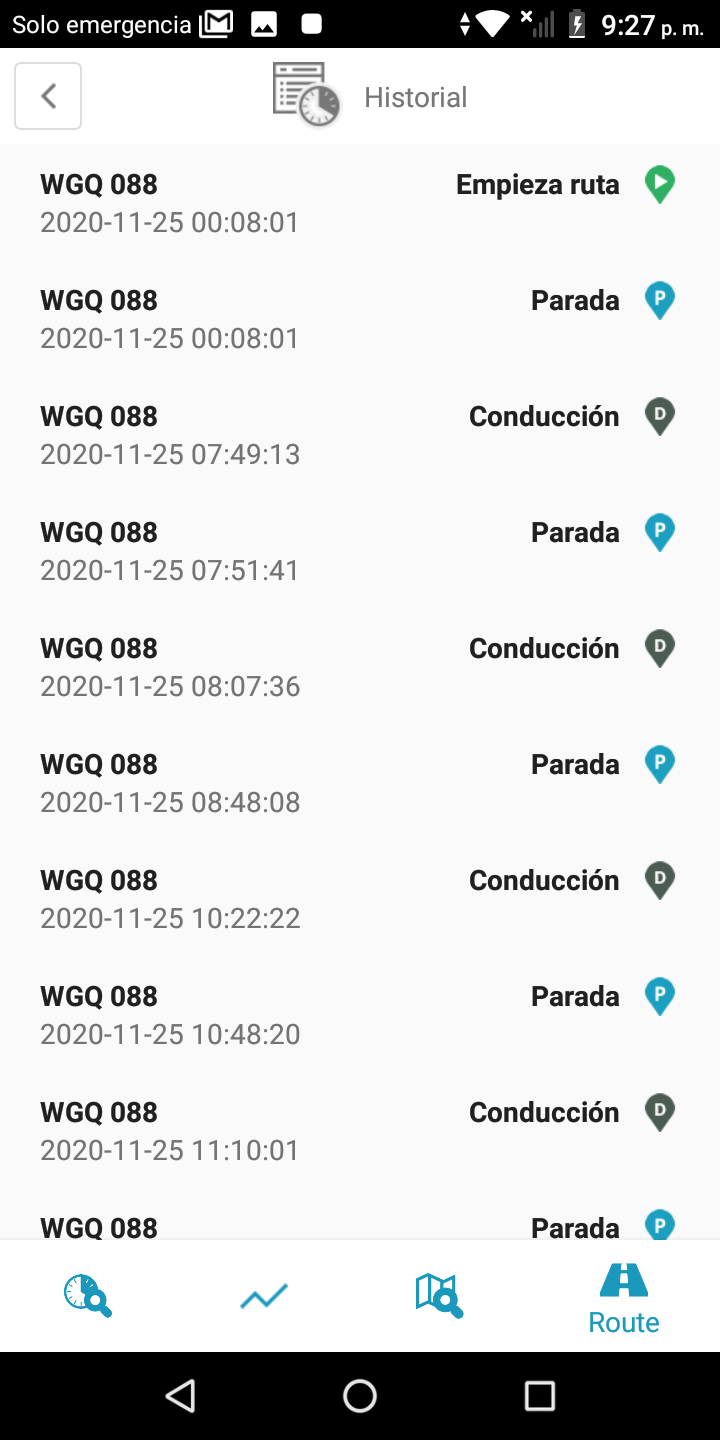Image resolution: width=720 pixels, height=1440 pixels.
Task: Go back using the top-left arrow
Action: pyautogui.click(x=48, y=96)
